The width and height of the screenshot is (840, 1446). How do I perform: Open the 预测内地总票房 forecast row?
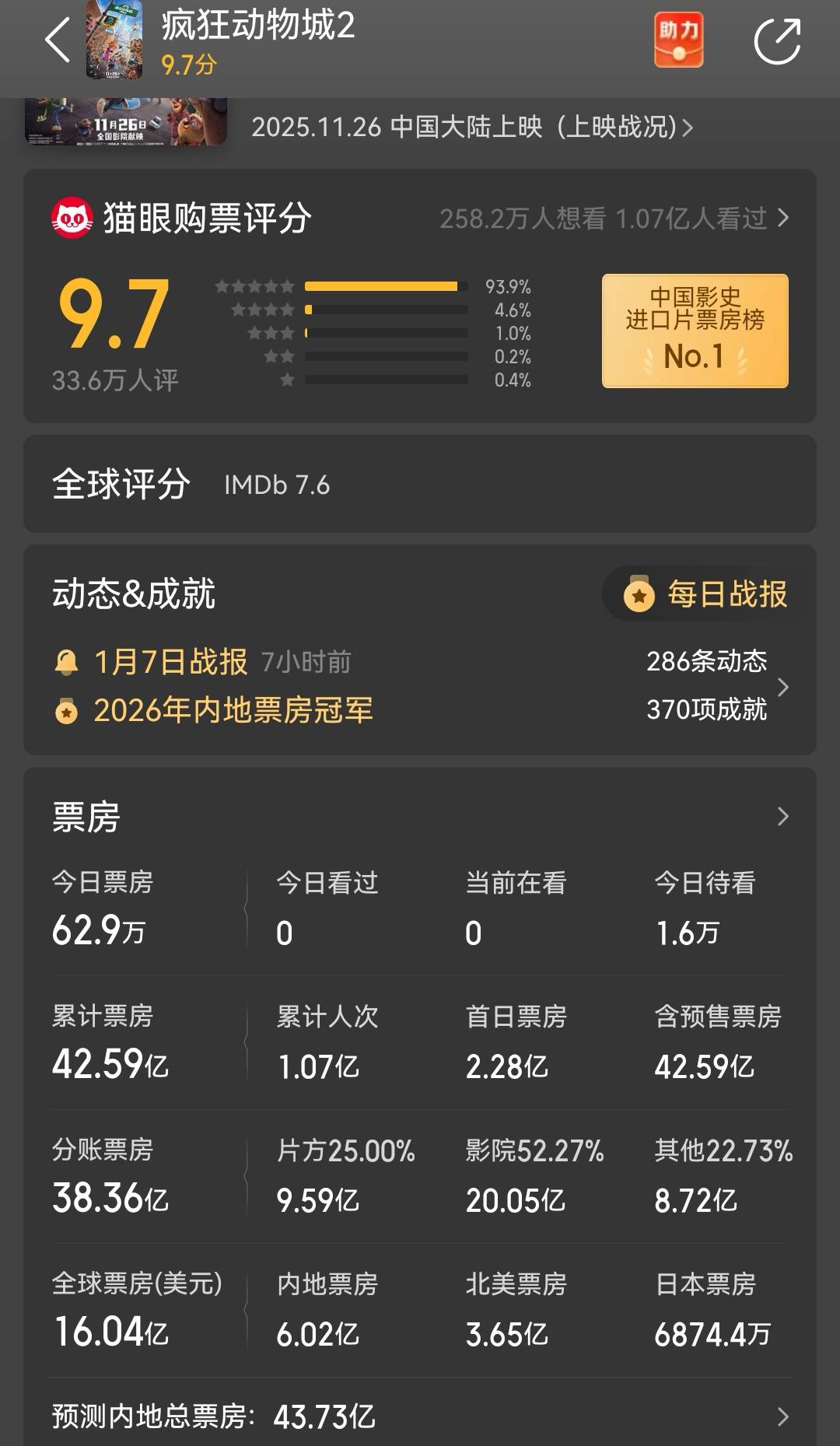click(x=420, y=1416)
